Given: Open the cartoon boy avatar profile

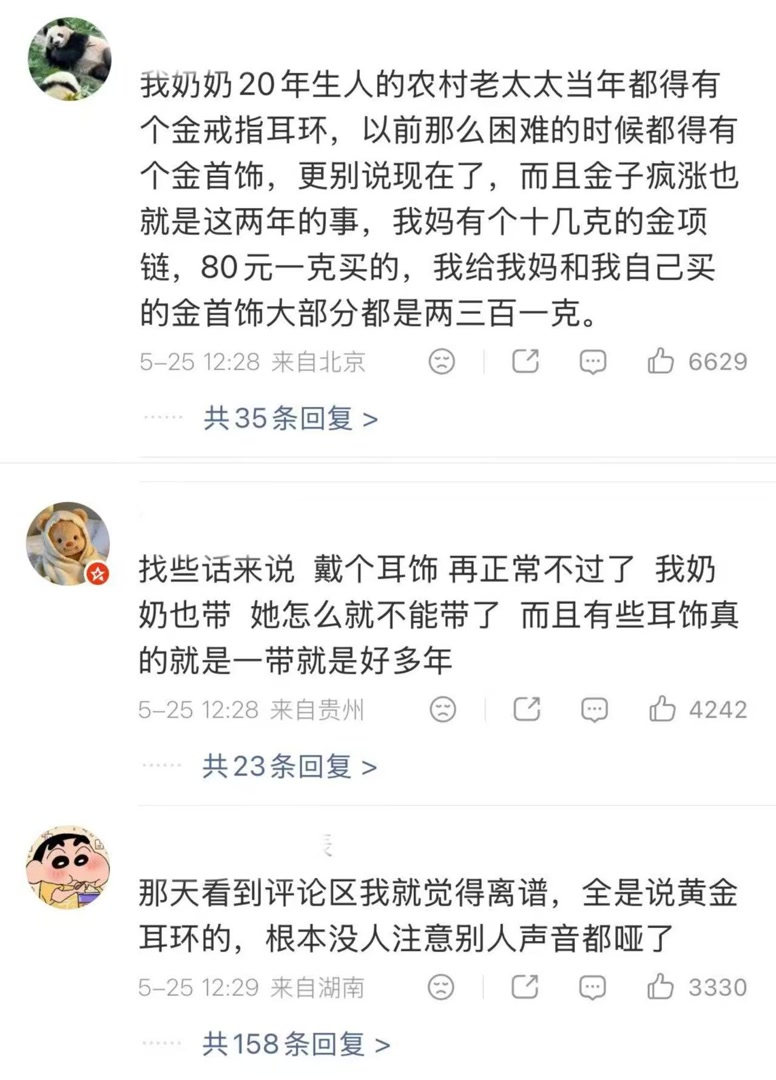Looking at the screenshot, I should coord(67,867).
